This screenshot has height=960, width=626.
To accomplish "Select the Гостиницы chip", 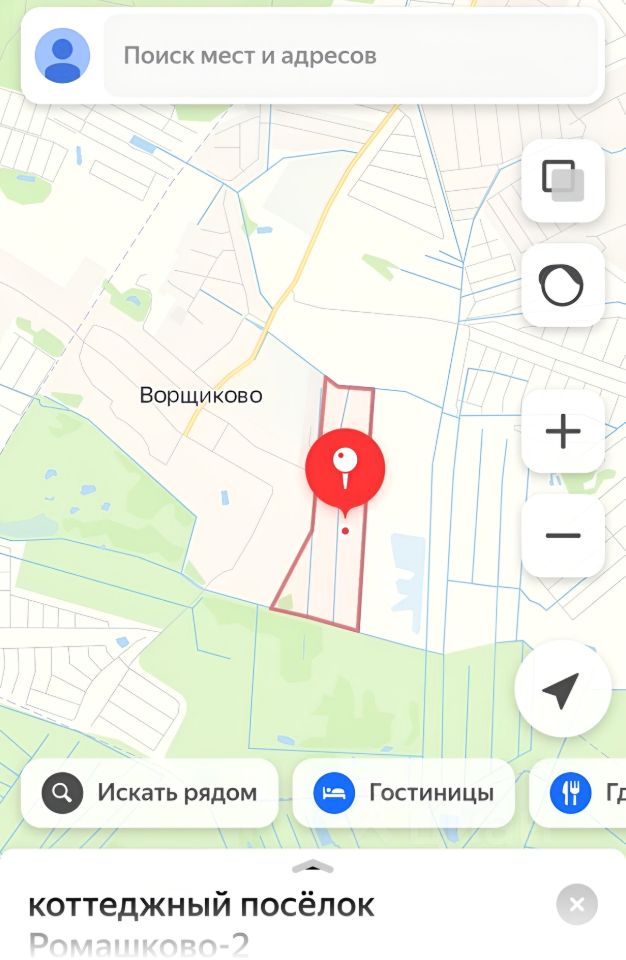I will (x=403, y=793).
